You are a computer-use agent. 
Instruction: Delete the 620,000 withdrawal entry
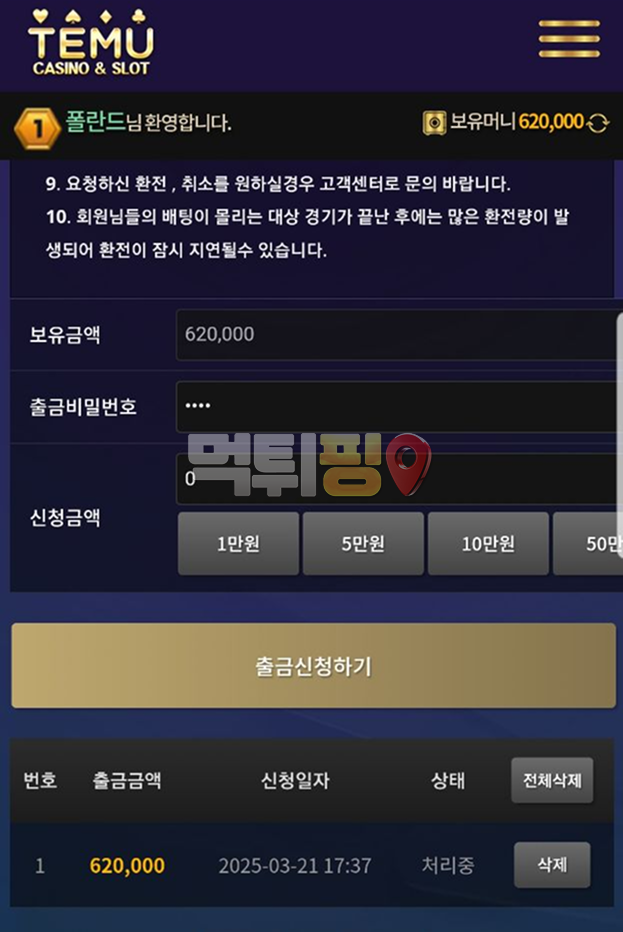click(x=552, y=865)
